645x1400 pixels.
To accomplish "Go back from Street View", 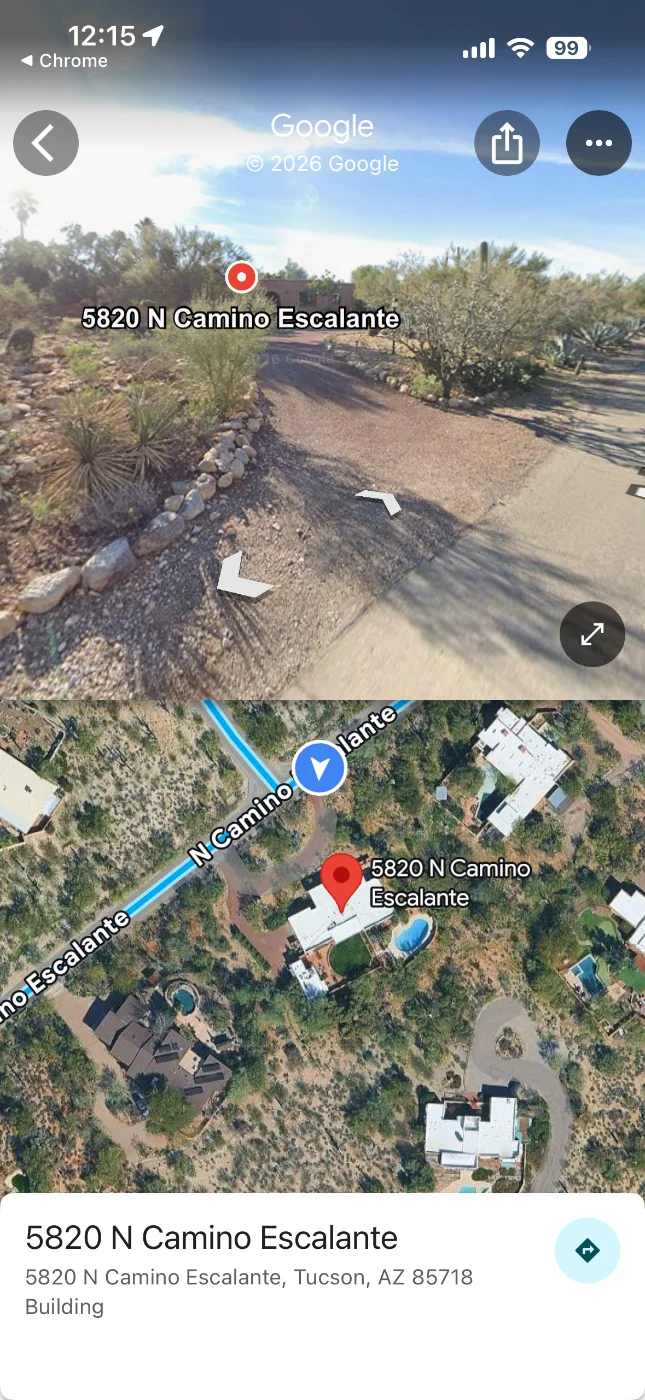I will [x=45, y=143].
